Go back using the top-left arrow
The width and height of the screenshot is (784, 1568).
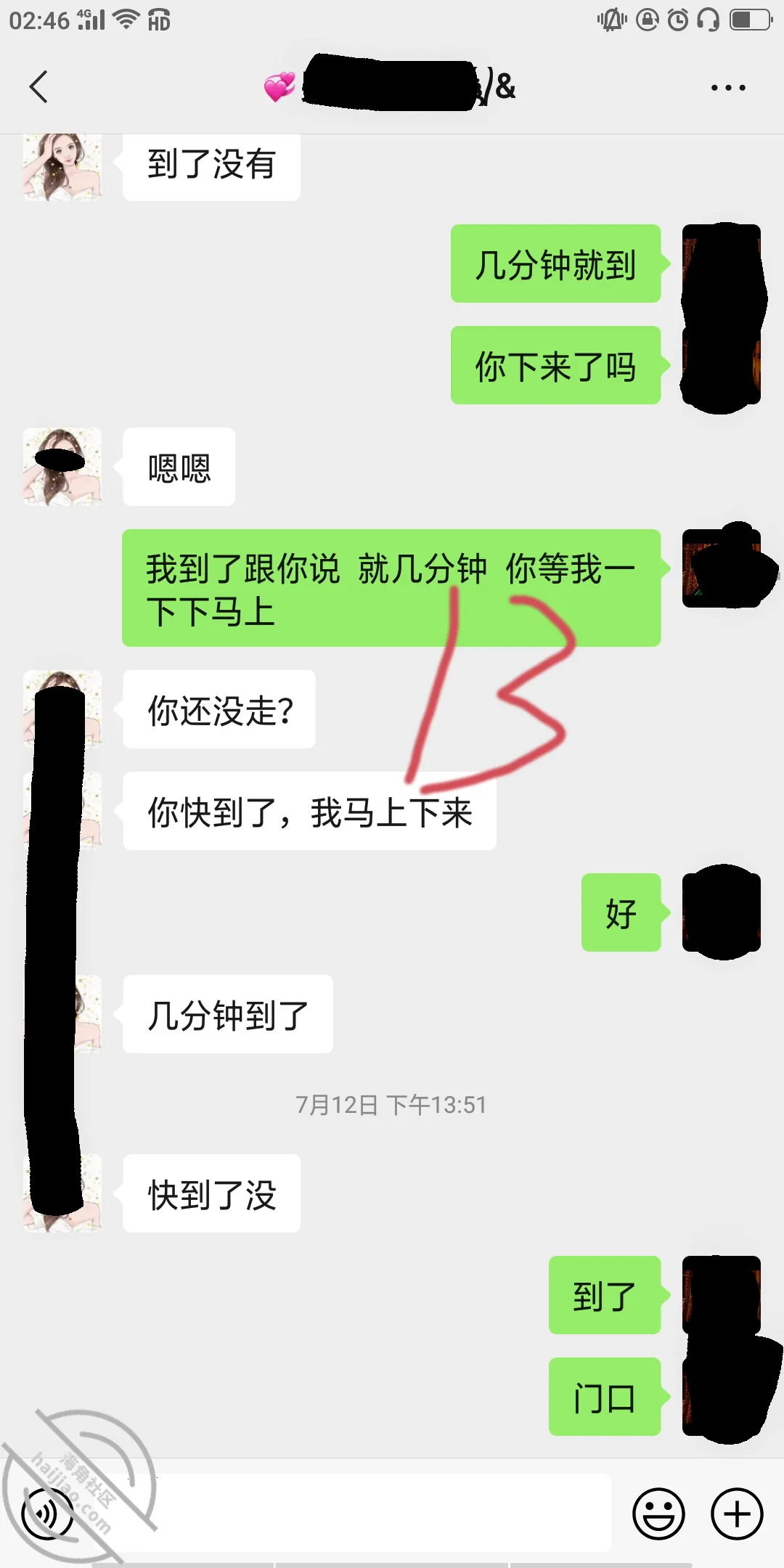click(x=39, y=87)
